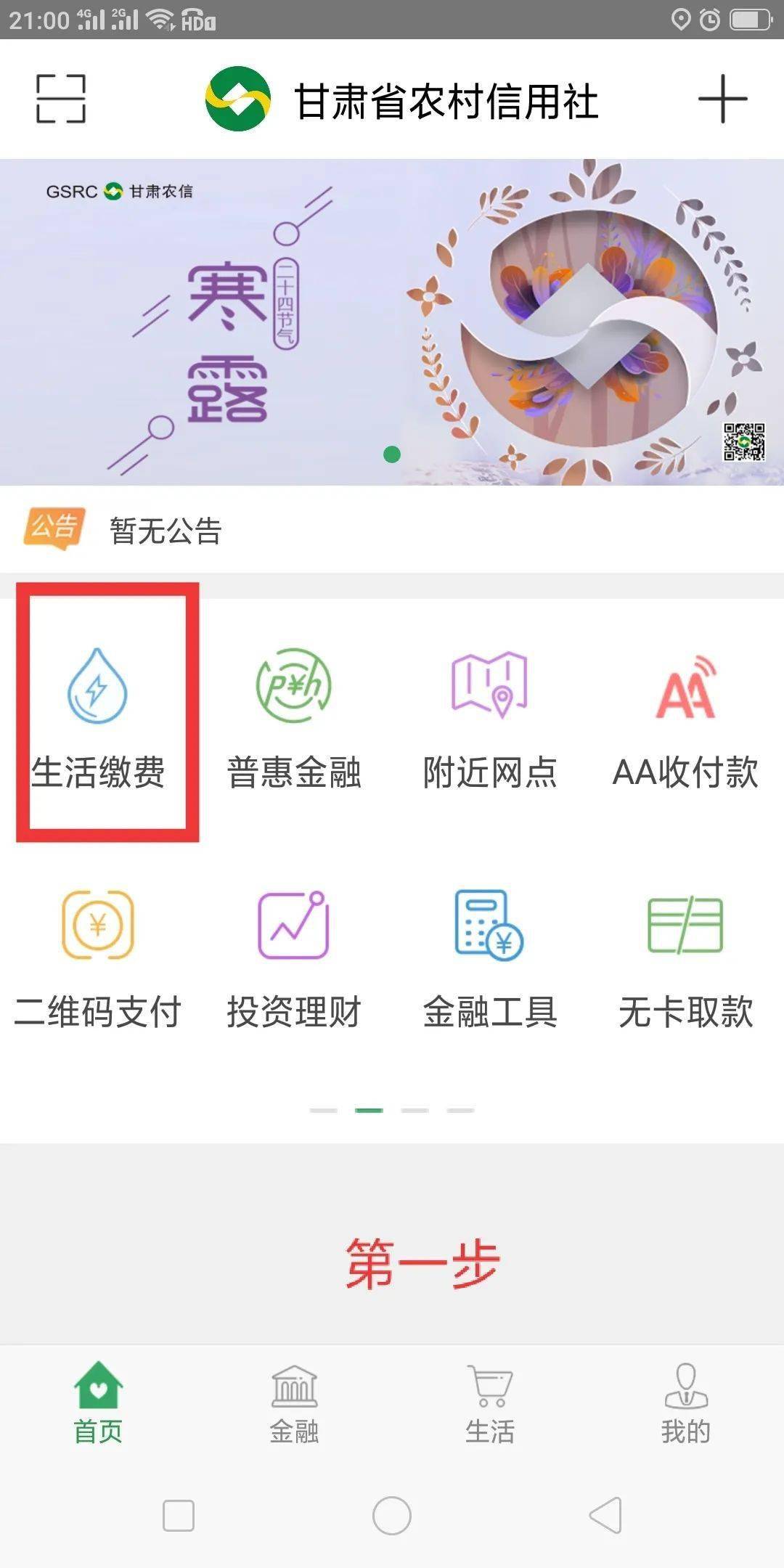
Task: Find 附近网点 nearby branches
Action: tap(490, 717)
